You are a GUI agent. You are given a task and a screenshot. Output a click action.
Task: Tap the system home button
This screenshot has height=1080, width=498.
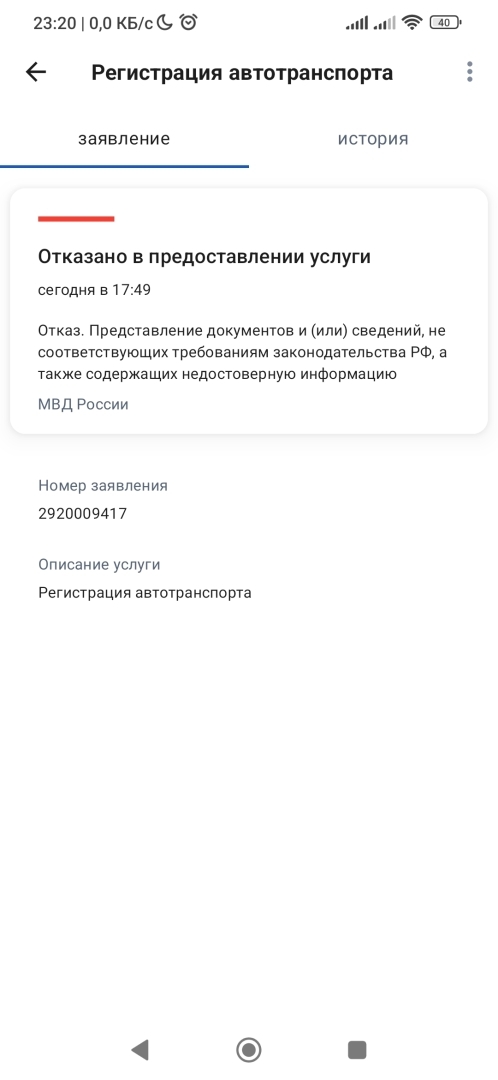249,1050
